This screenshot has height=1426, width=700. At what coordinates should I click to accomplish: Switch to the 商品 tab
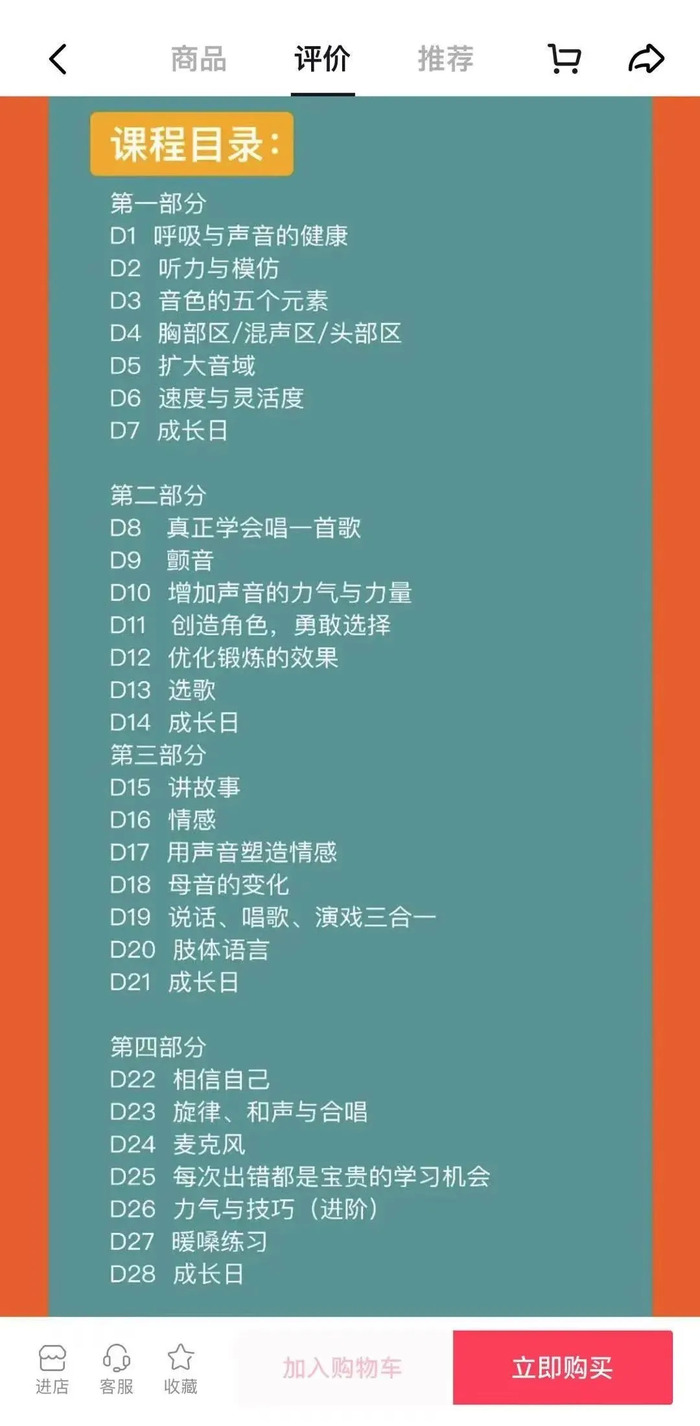pyautogui.click(x=198, y=59)
